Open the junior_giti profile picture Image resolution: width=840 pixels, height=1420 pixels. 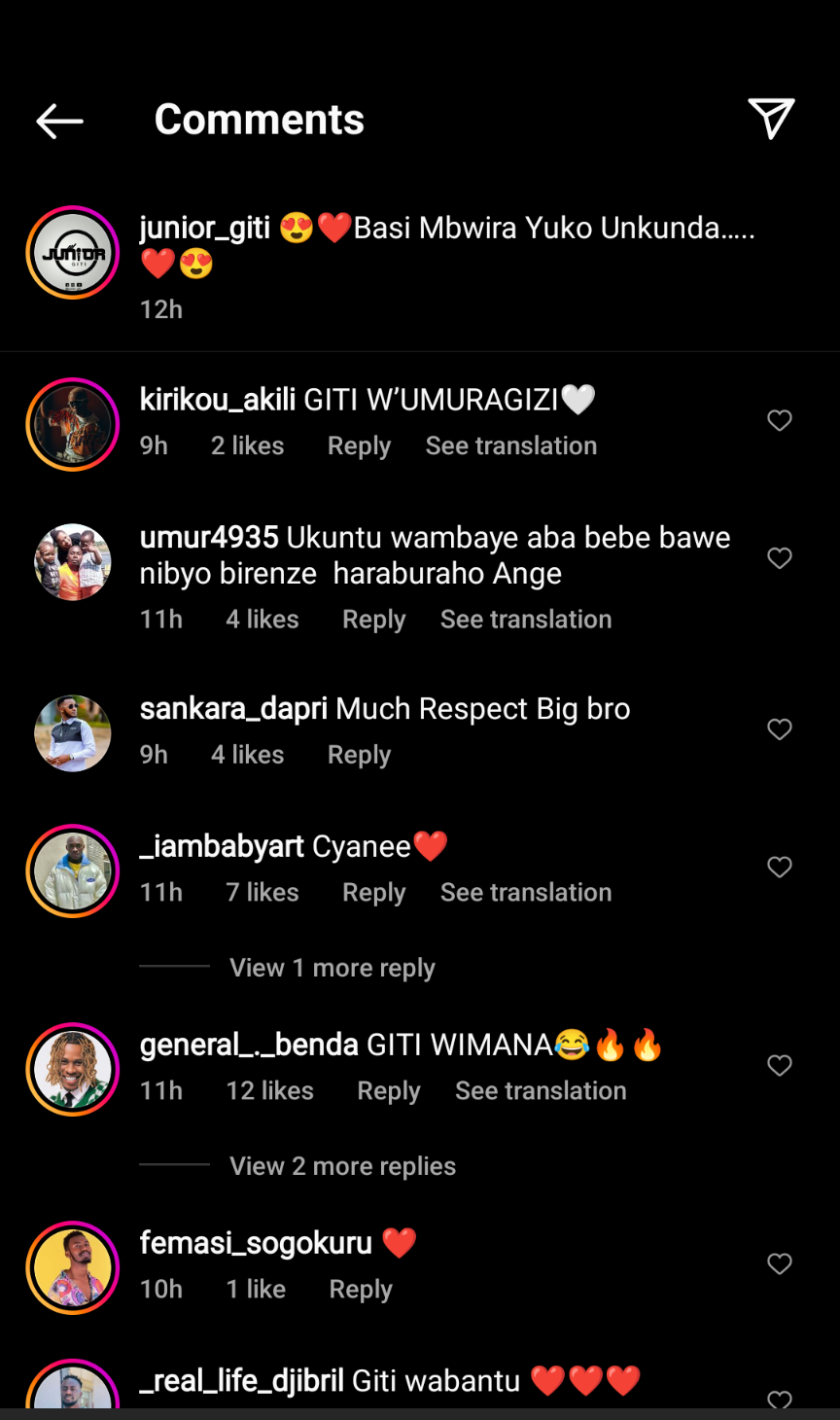click(x=73, y=253)
